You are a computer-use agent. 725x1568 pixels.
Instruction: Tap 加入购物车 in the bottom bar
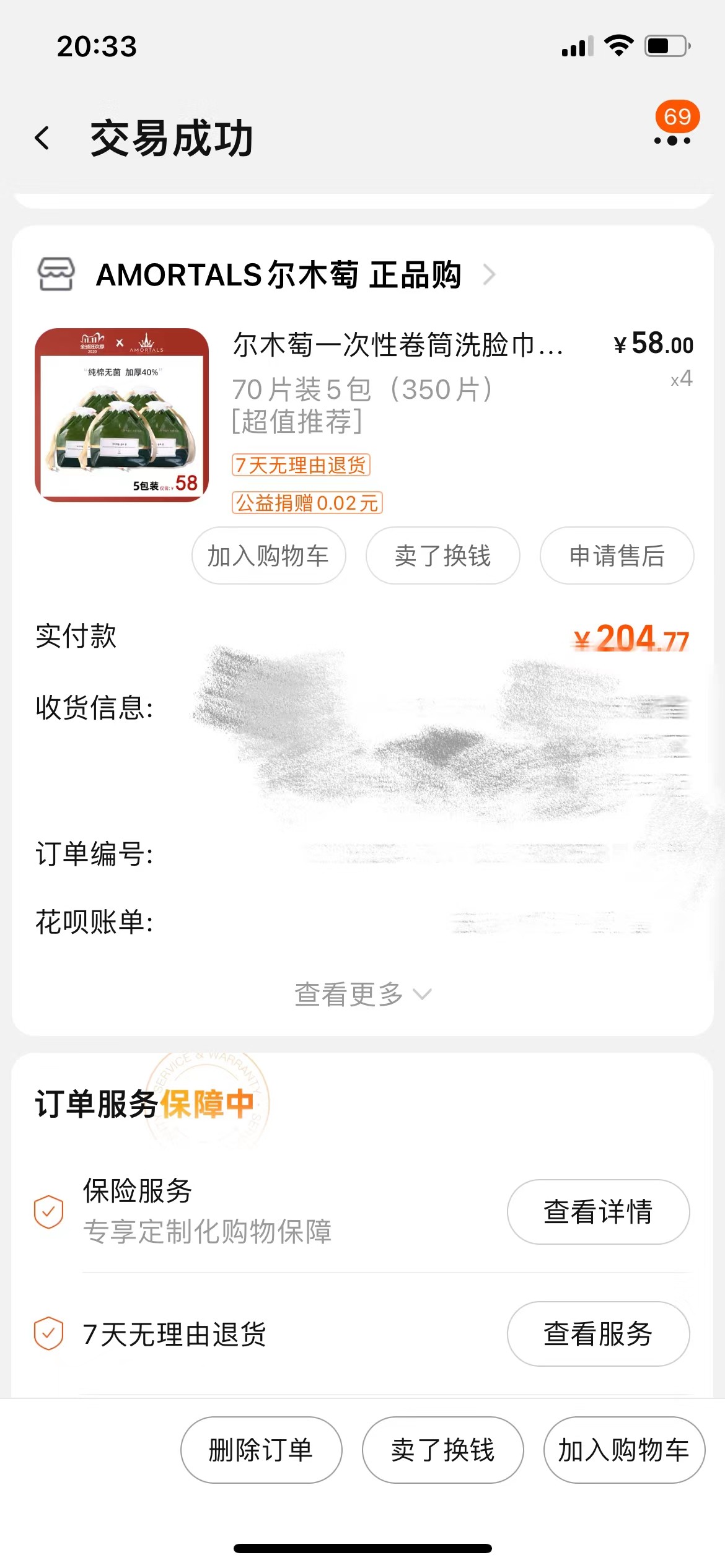click(x=624, y=1450)
